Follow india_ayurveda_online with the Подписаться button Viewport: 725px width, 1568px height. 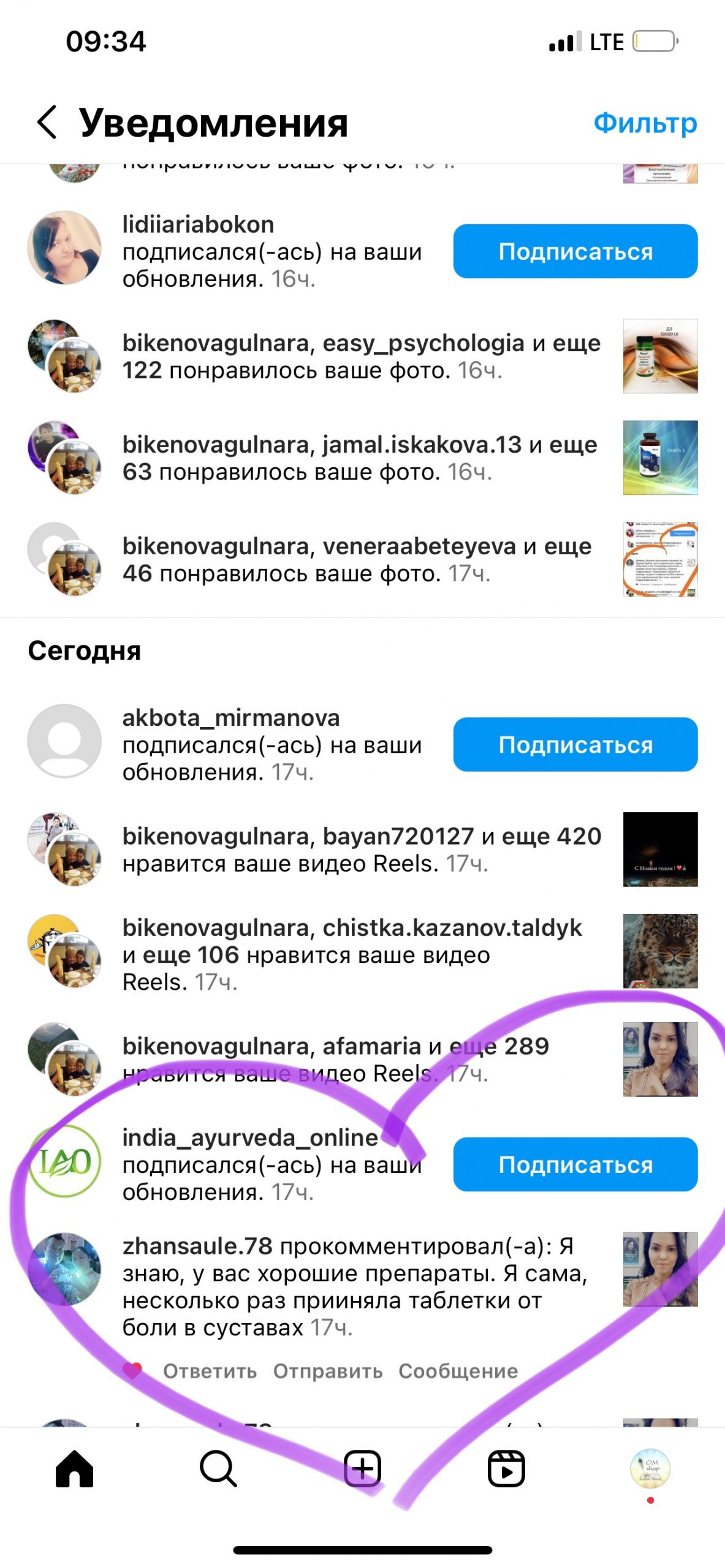(x=575, y=1164)
